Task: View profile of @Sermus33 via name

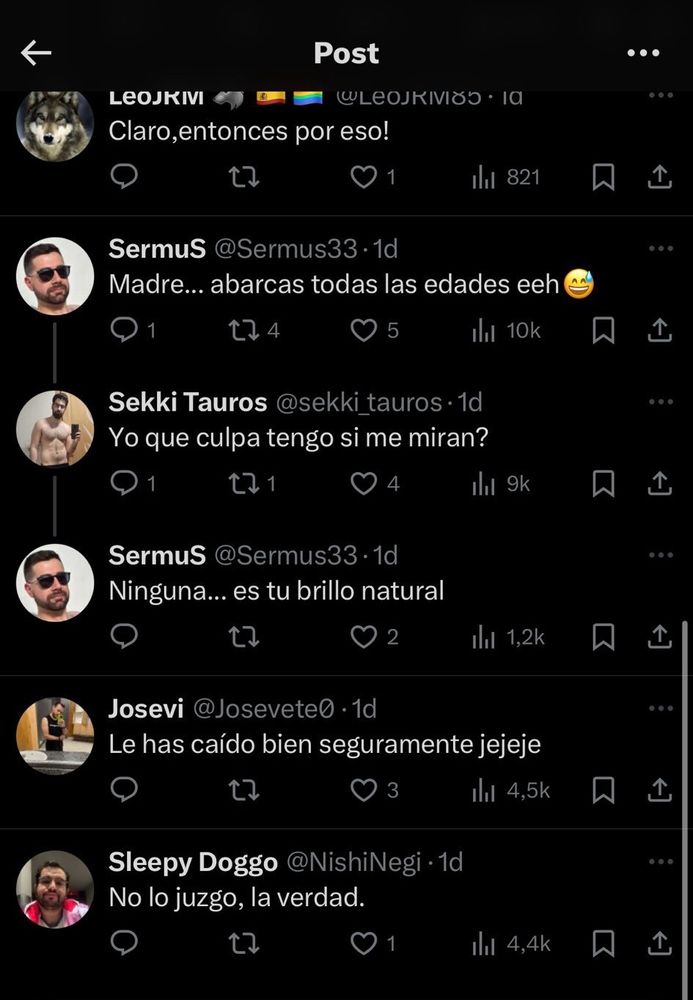Action: (x=157, y=248)
